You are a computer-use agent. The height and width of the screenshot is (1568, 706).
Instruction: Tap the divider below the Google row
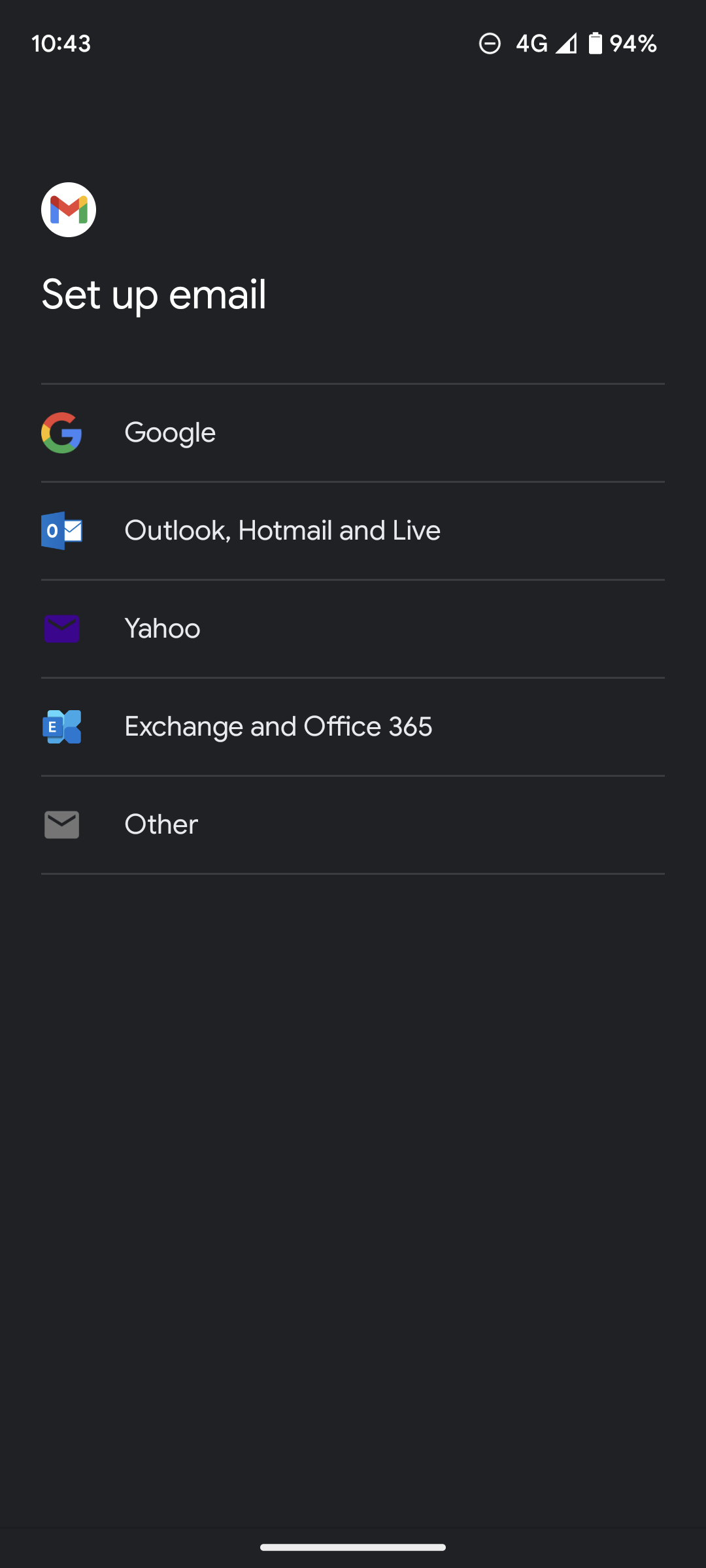pos(353,481)
